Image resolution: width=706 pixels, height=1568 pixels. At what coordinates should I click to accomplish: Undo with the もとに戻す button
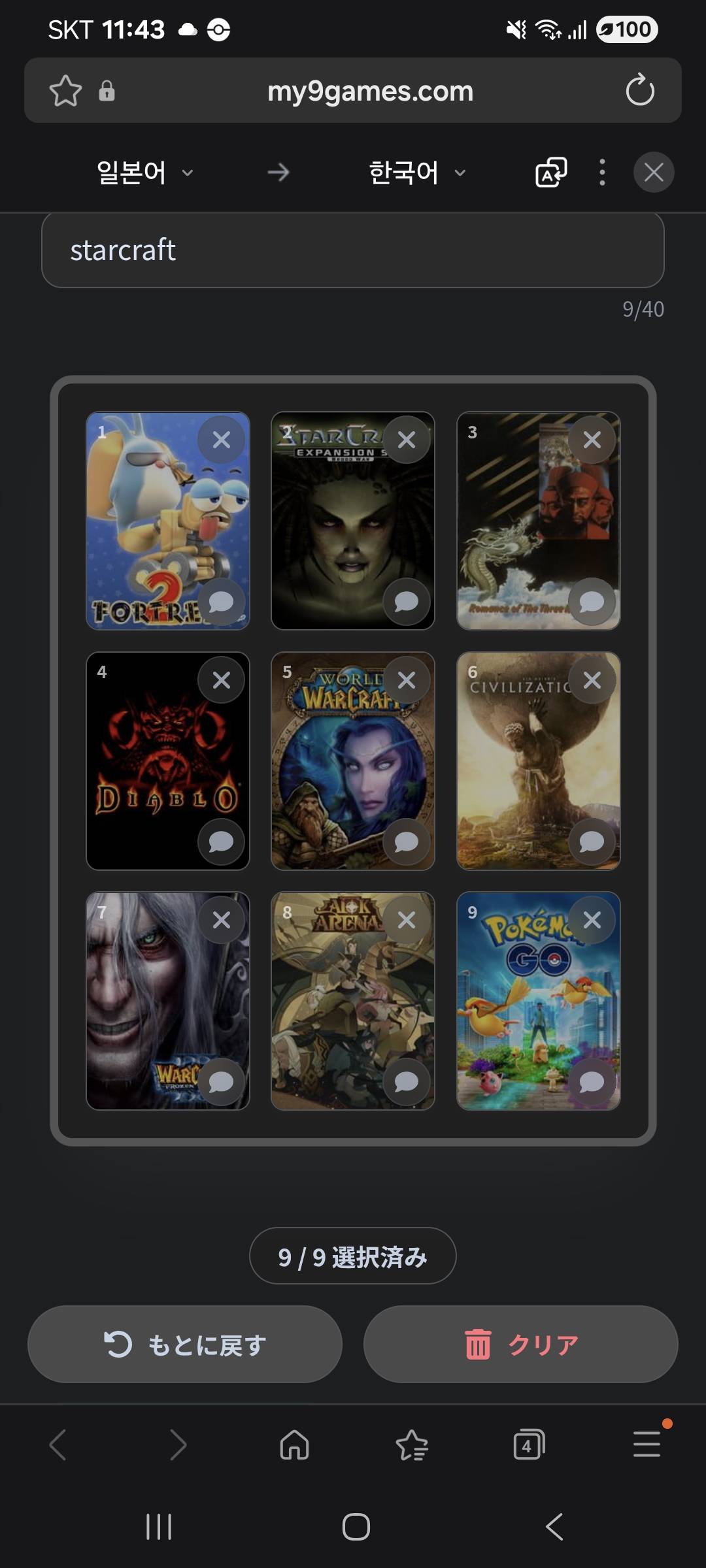point(185,1345)
